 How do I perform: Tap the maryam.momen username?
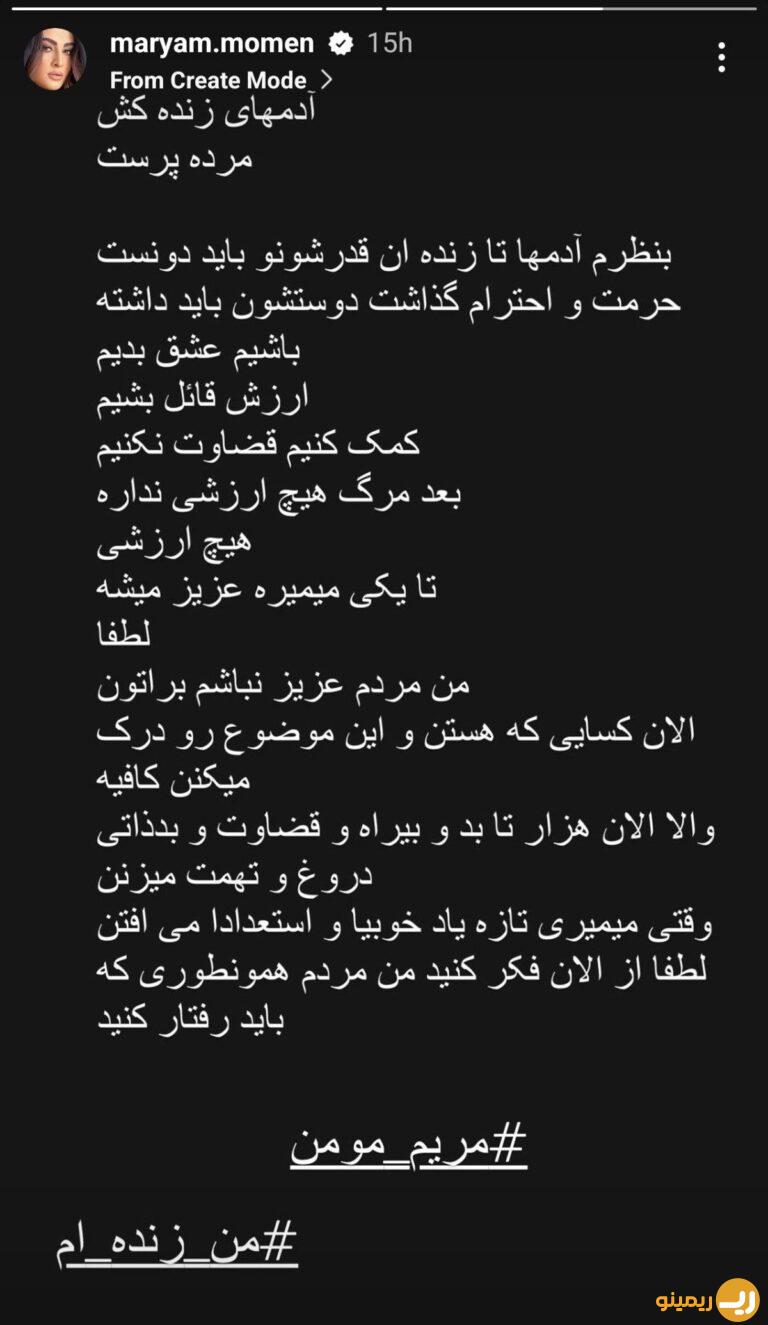pyautogui.click(x=212, y=43)
